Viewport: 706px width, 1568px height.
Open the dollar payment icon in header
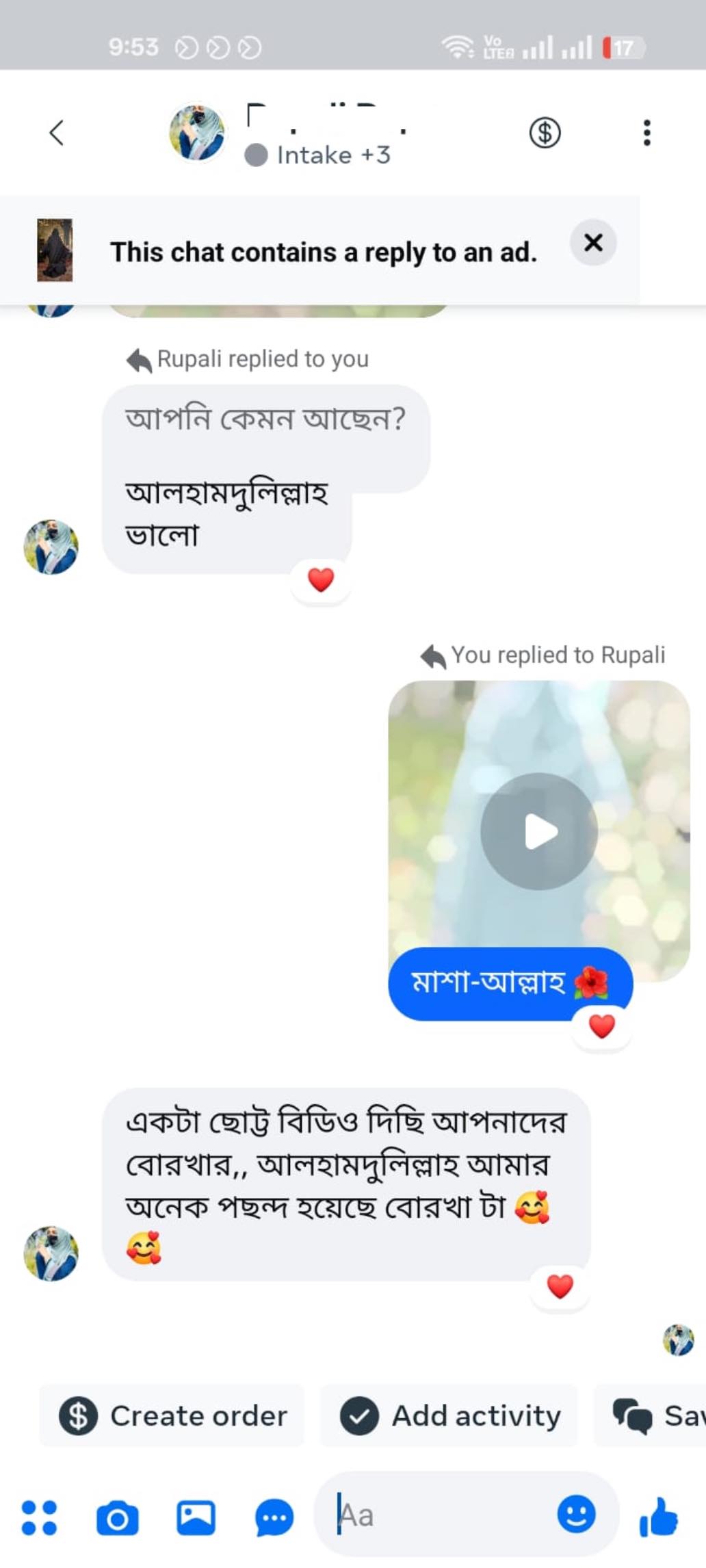(545, 133)
